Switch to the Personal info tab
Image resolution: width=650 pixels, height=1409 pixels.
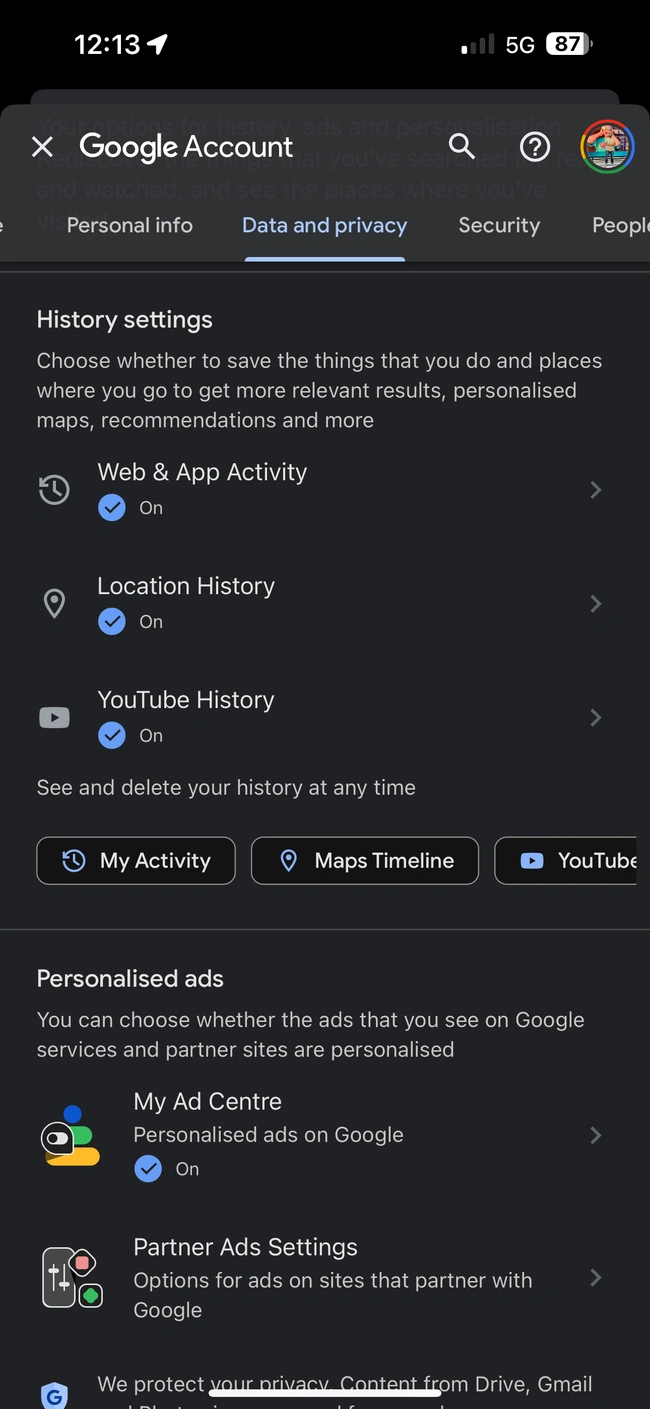point(130,225)
